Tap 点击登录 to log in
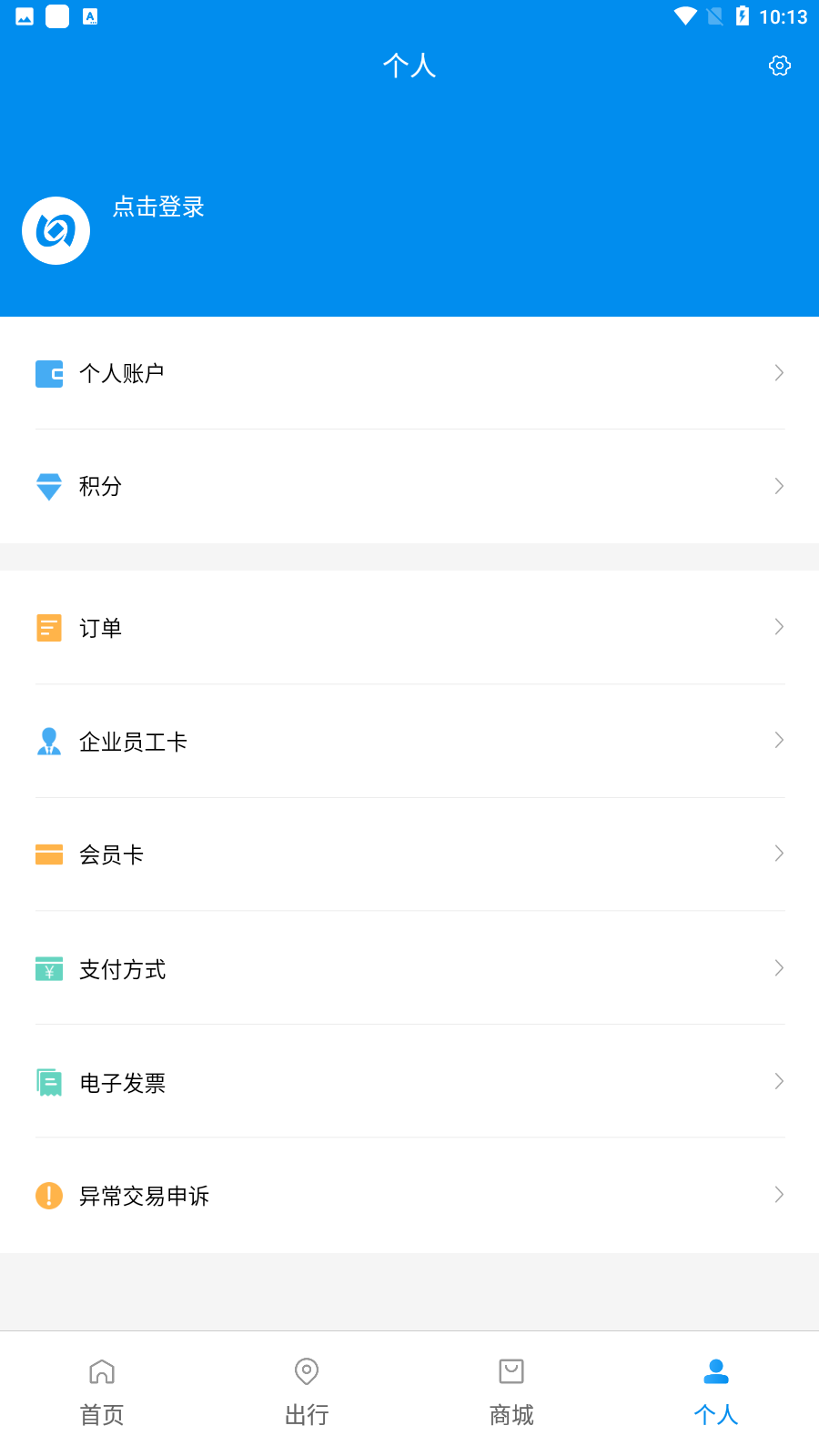Image resolution: width=819 pixels, height=1456 pixels. (158, 207)
